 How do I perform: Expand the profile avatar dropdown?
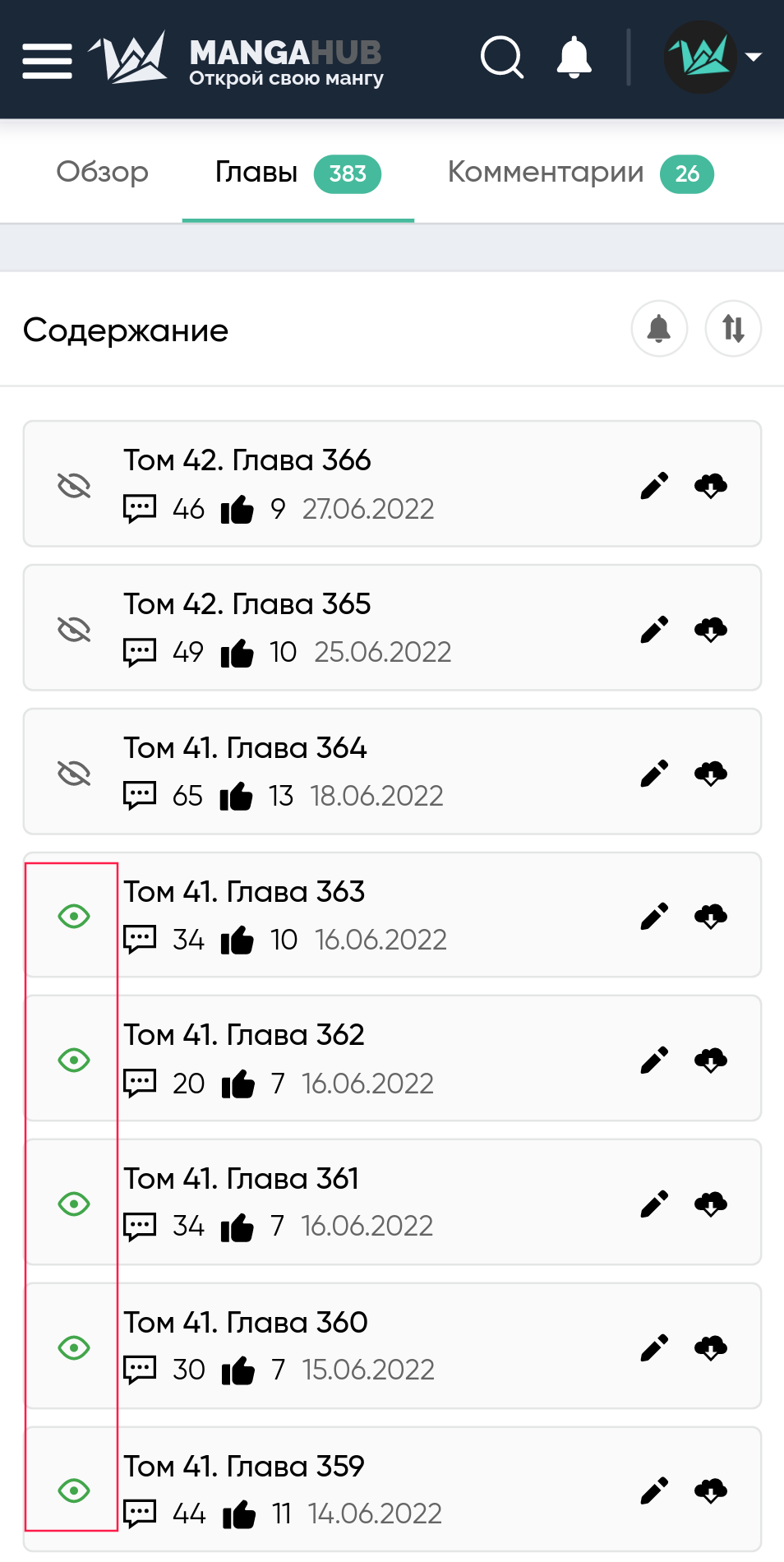[713, 58]
